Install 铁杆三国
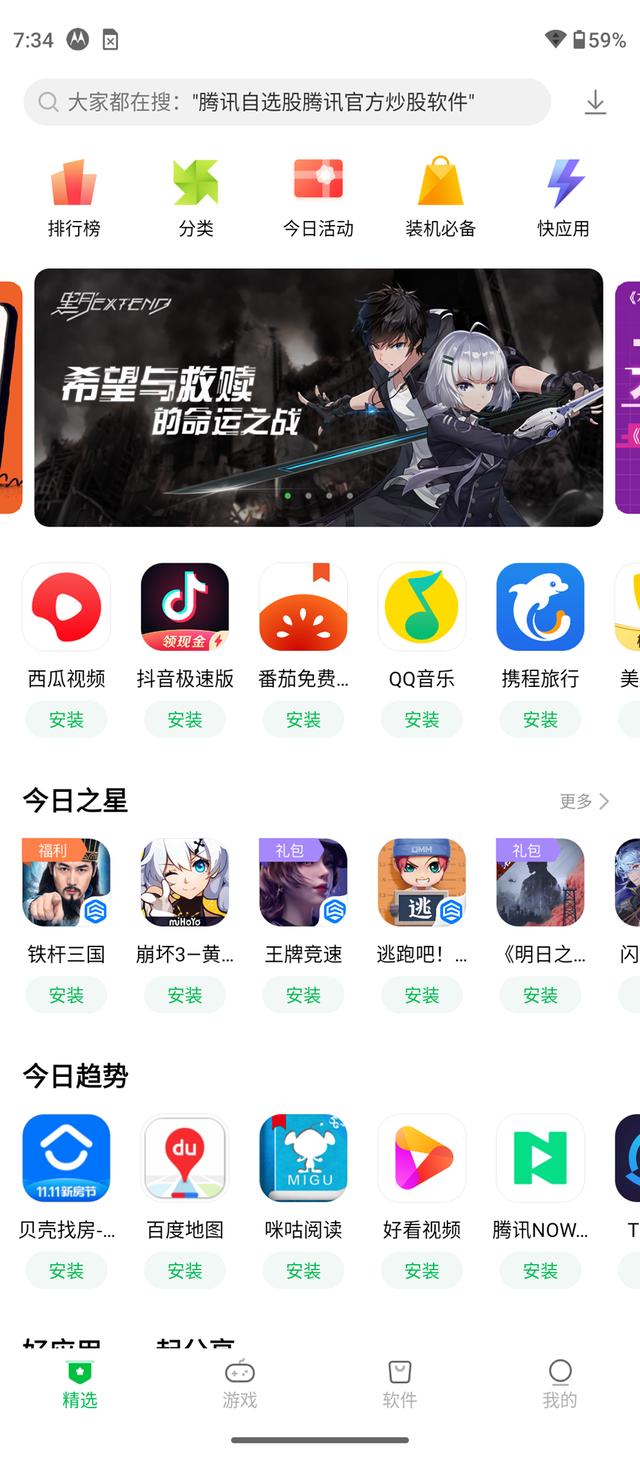The width and height of the screenshot is (640, 1458). [66, 996]
